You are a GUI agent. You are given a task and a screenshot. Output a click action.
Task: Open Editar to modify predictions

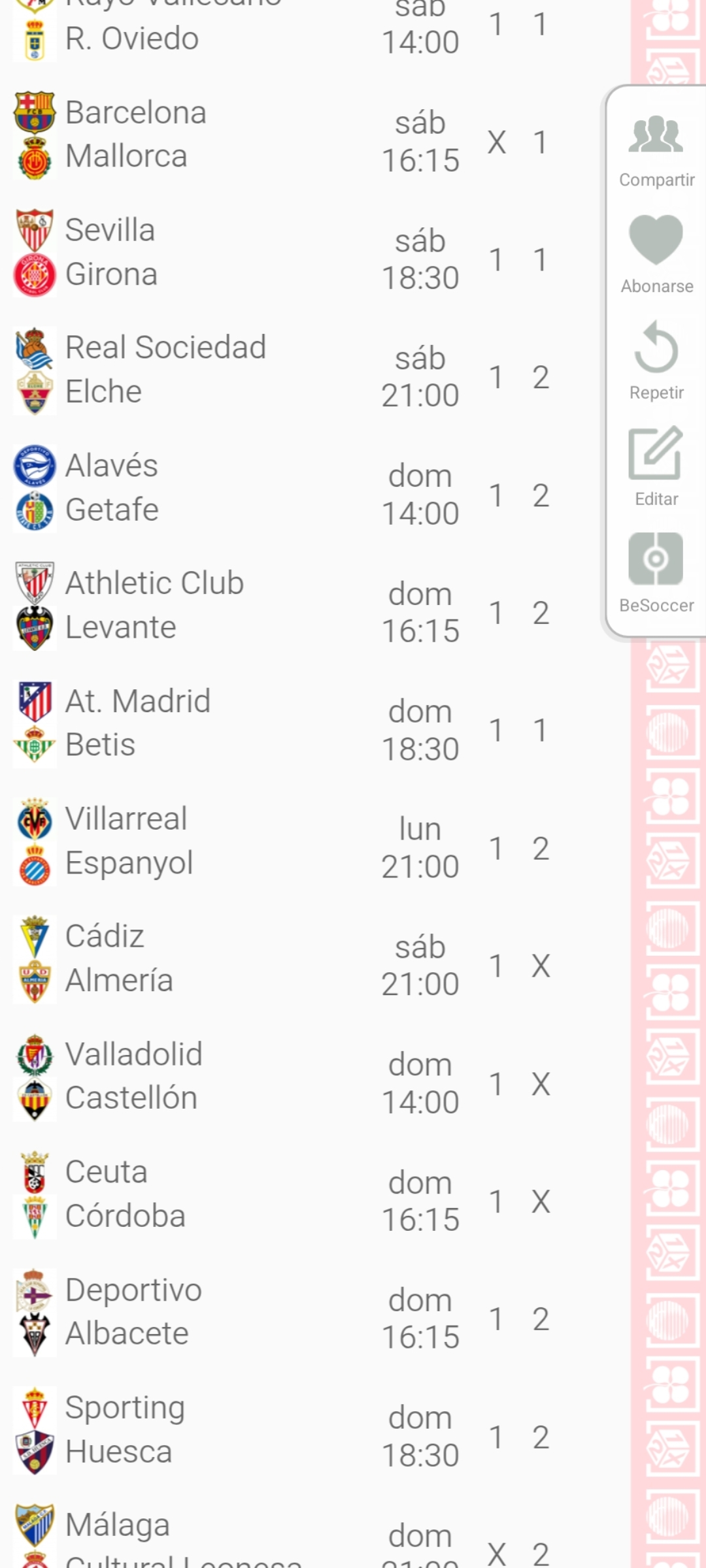click(656, 466)
